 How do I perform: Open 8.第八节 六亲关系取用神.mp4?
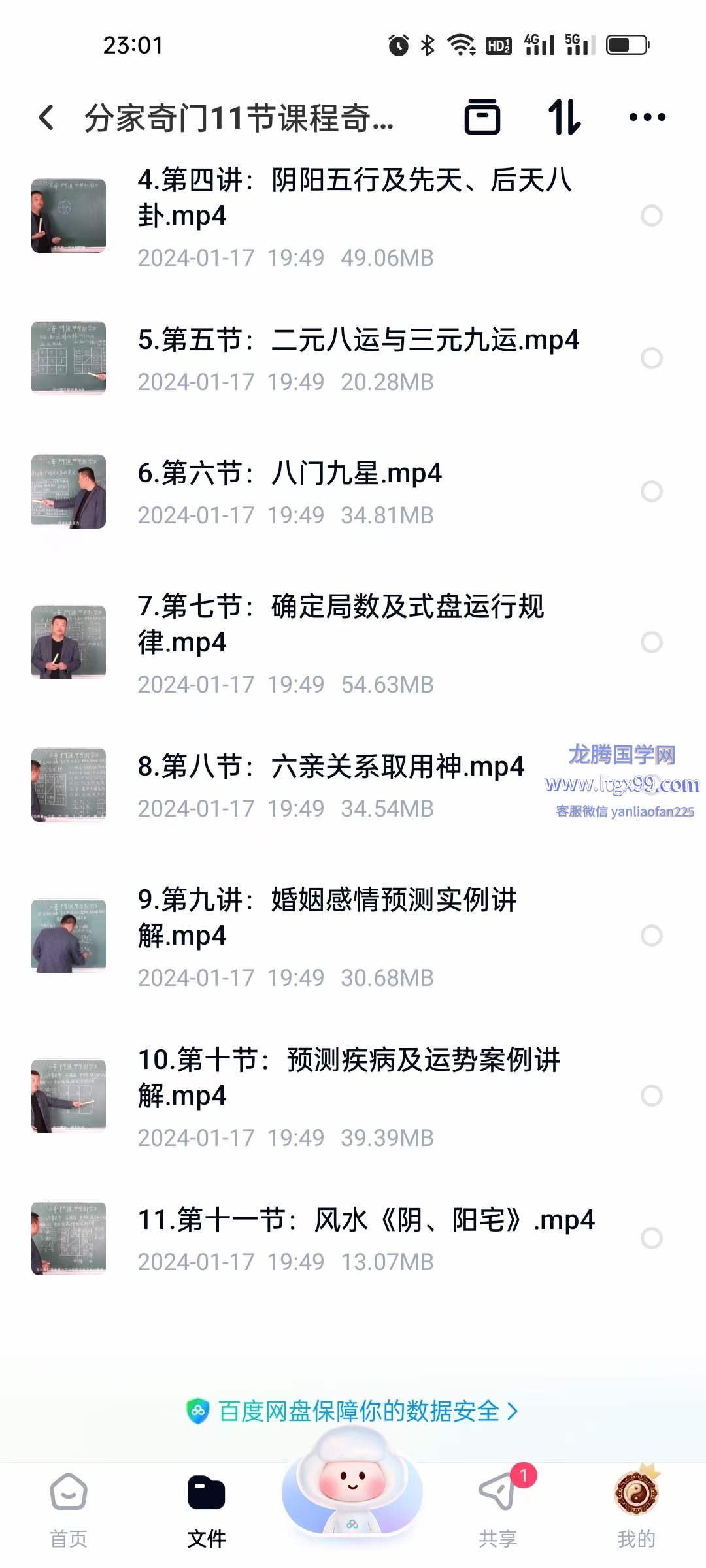pyautogui.click(x=353, y=785)
